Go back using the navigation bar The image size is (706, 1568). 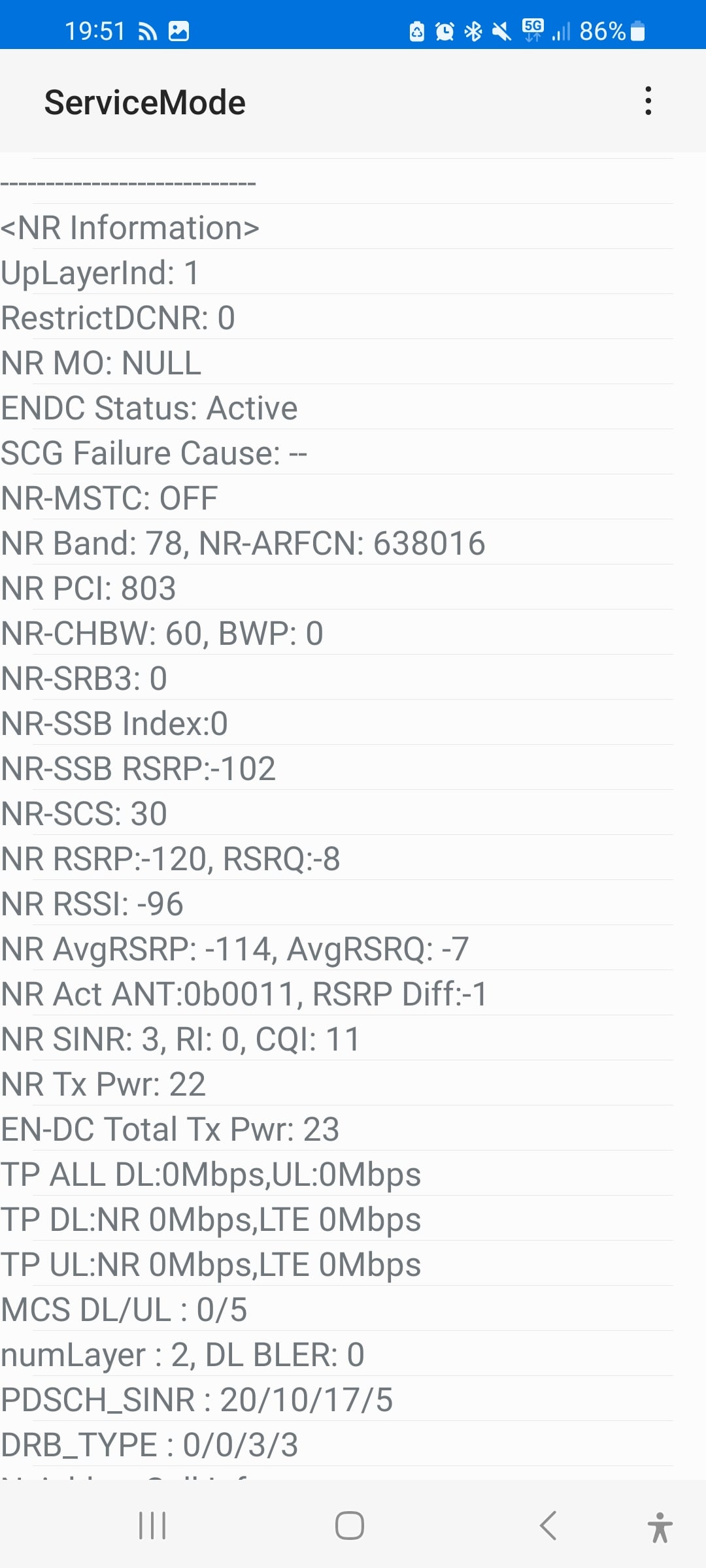pyautogui.click(x=548, y=1526)
